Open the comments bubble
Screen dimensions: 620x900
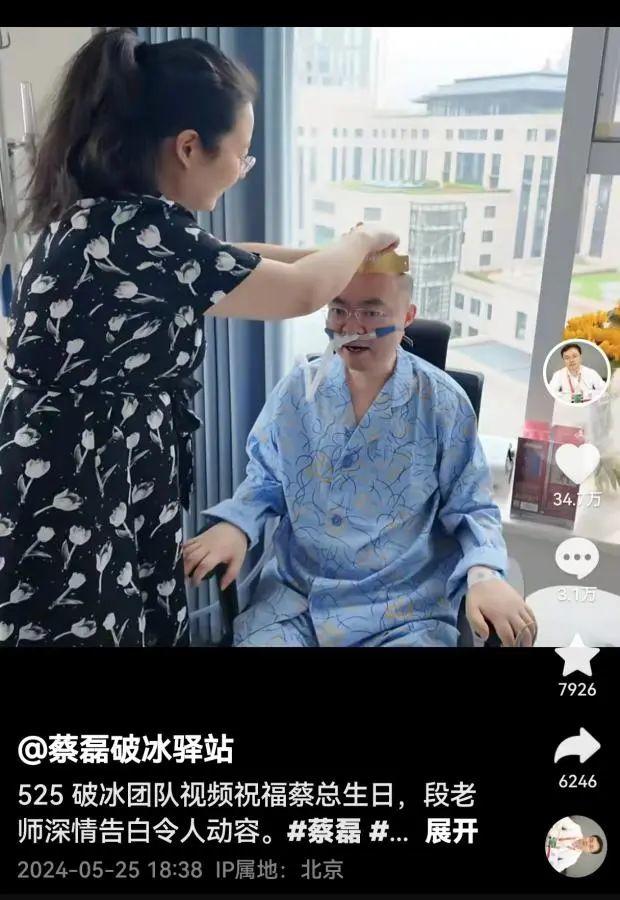pyautogui.click(x=577, y=558)
